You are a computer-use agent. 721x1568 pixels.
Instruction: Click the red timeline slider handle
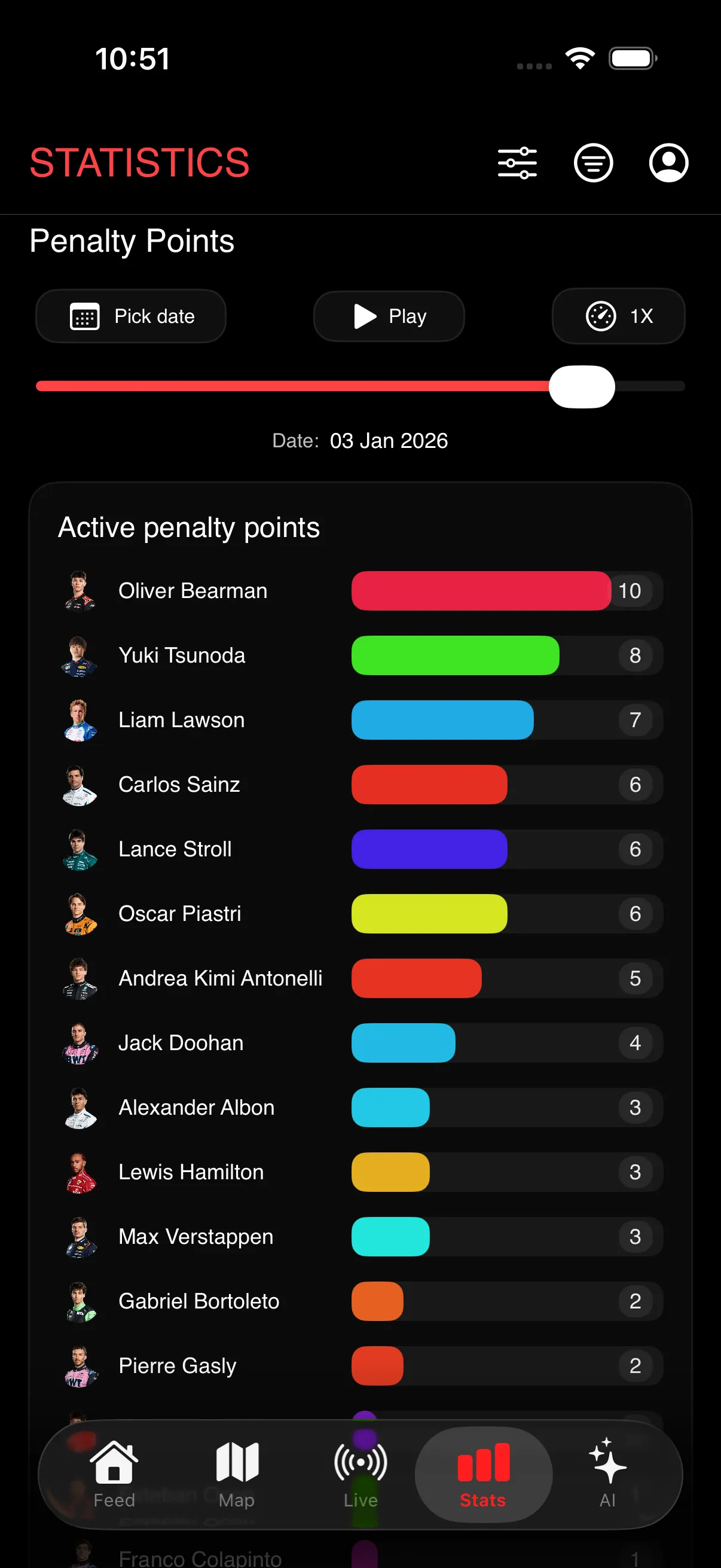tap(582, 385)
